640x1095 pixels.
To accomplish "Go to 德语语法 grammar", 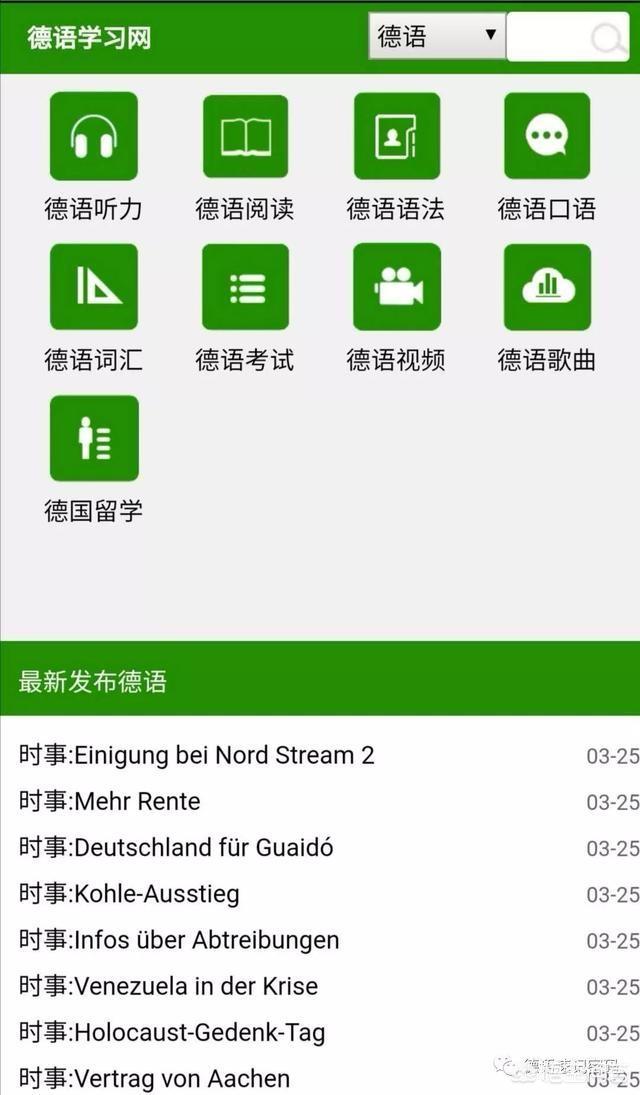I will pos(396,157).
